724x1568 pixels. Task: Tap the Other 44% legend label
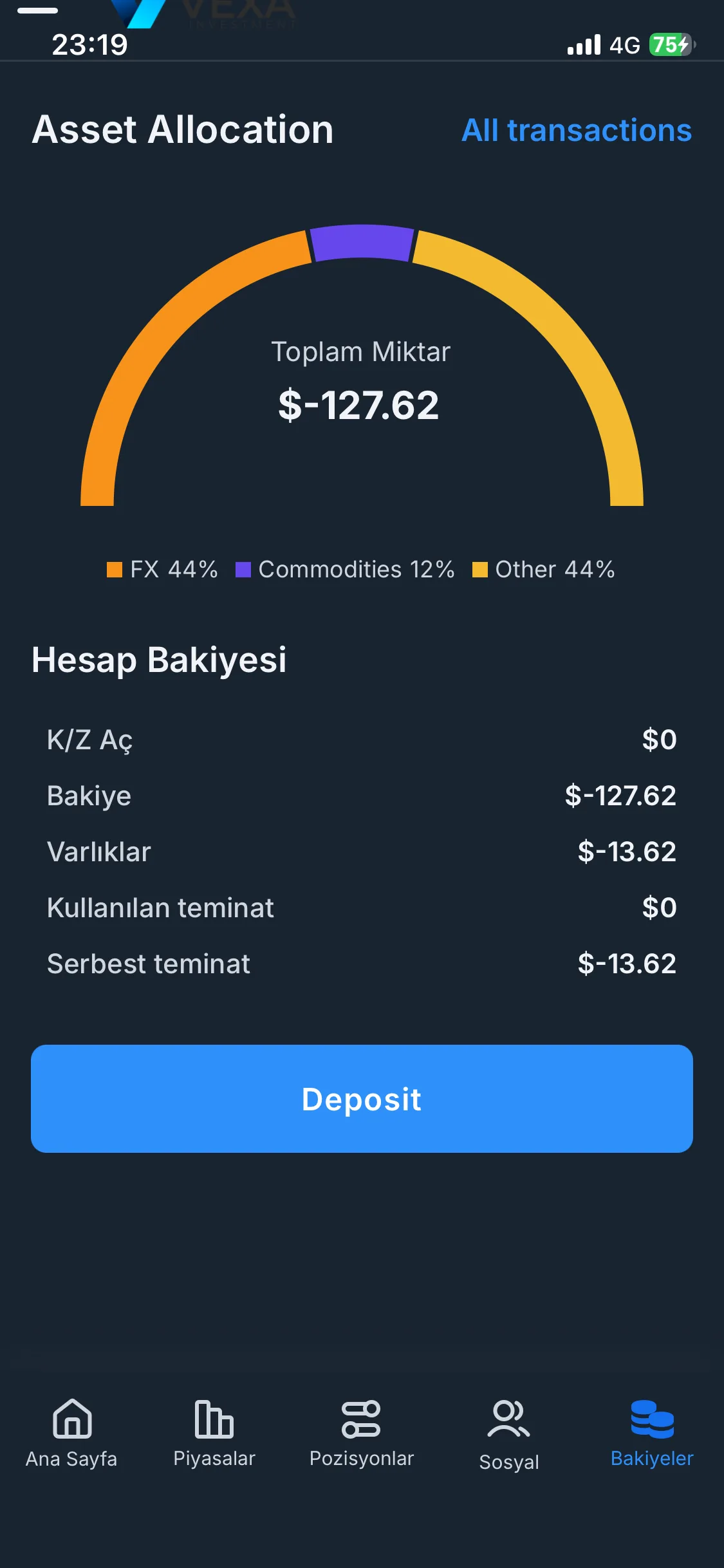(x=555, y=569)
